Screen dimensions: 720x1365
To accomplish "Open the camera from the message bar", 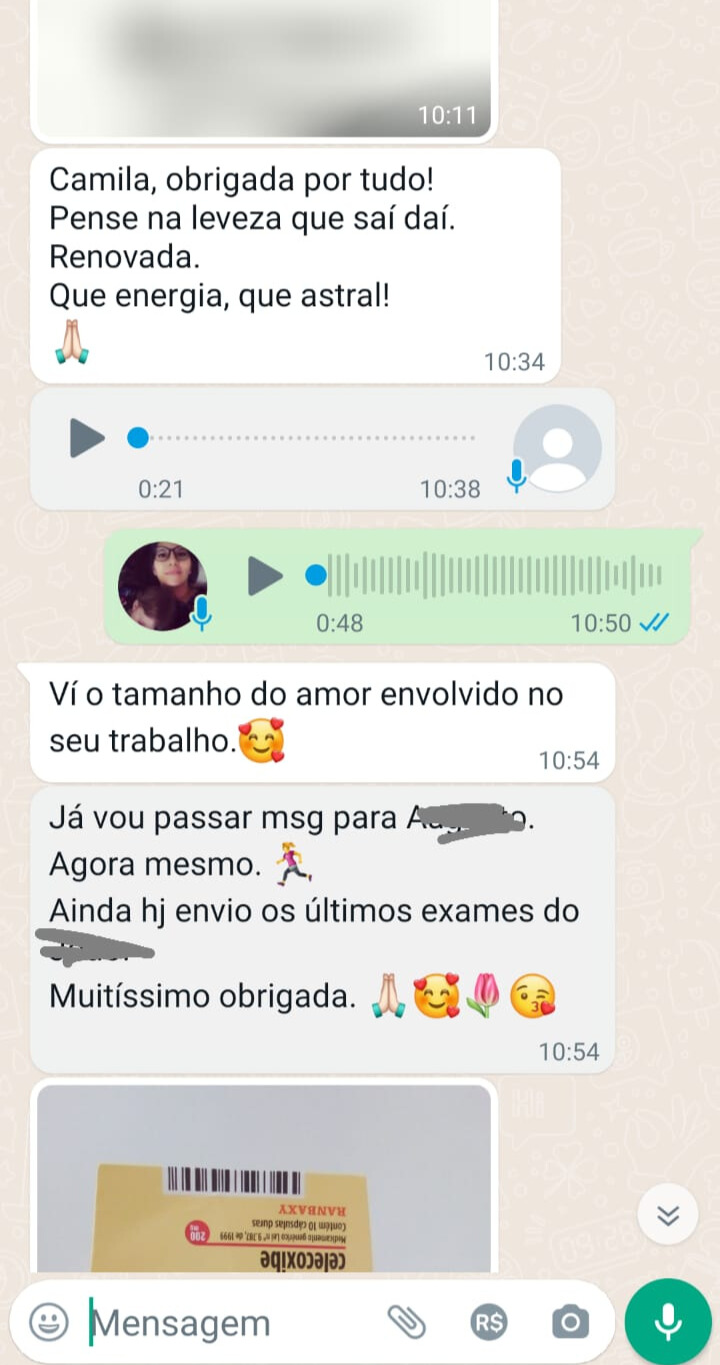I will pos(570,1322).
